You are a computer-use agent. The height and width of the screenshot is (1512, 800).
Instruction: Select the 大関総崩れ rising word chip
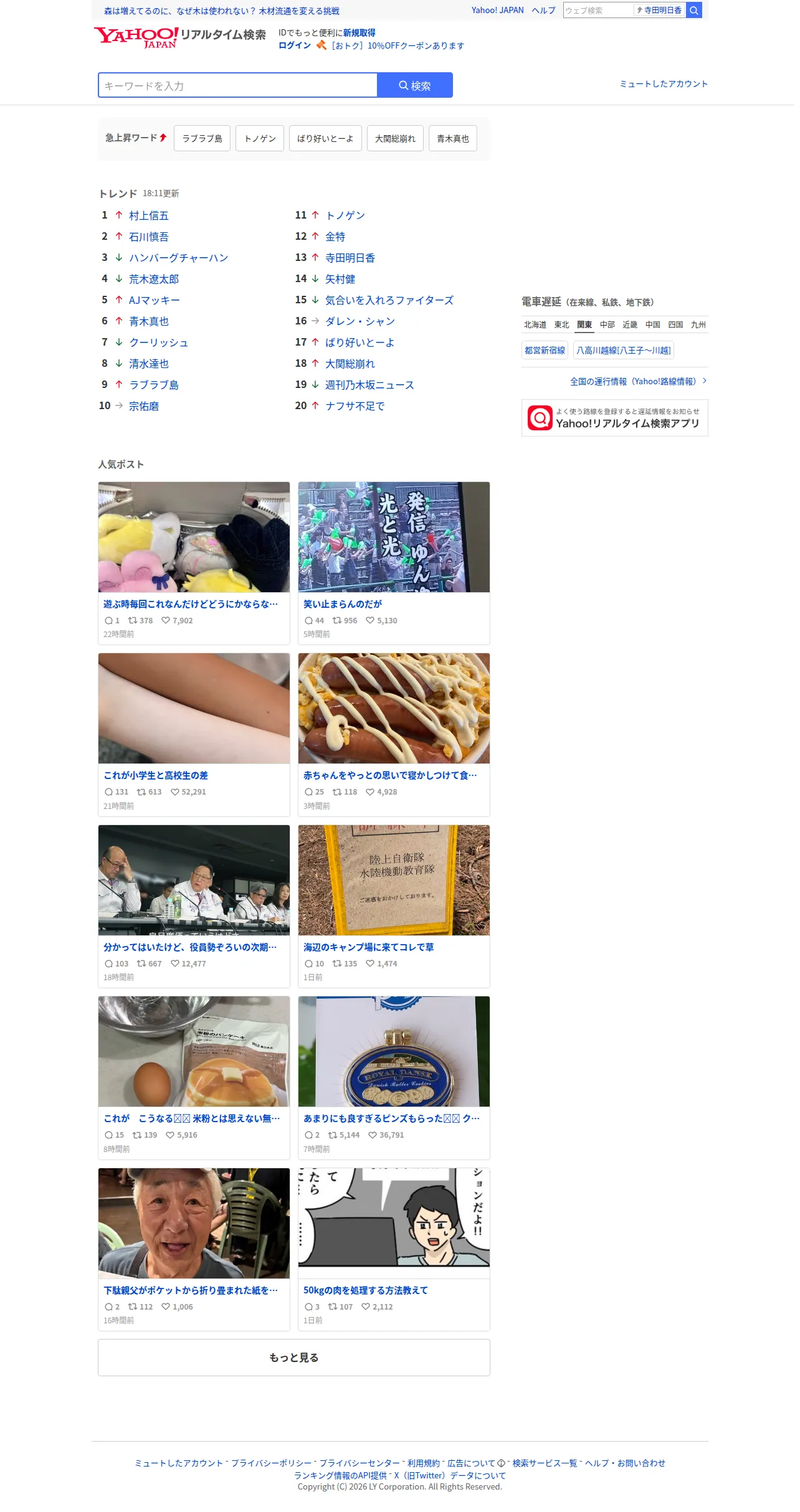pos(395,138)
